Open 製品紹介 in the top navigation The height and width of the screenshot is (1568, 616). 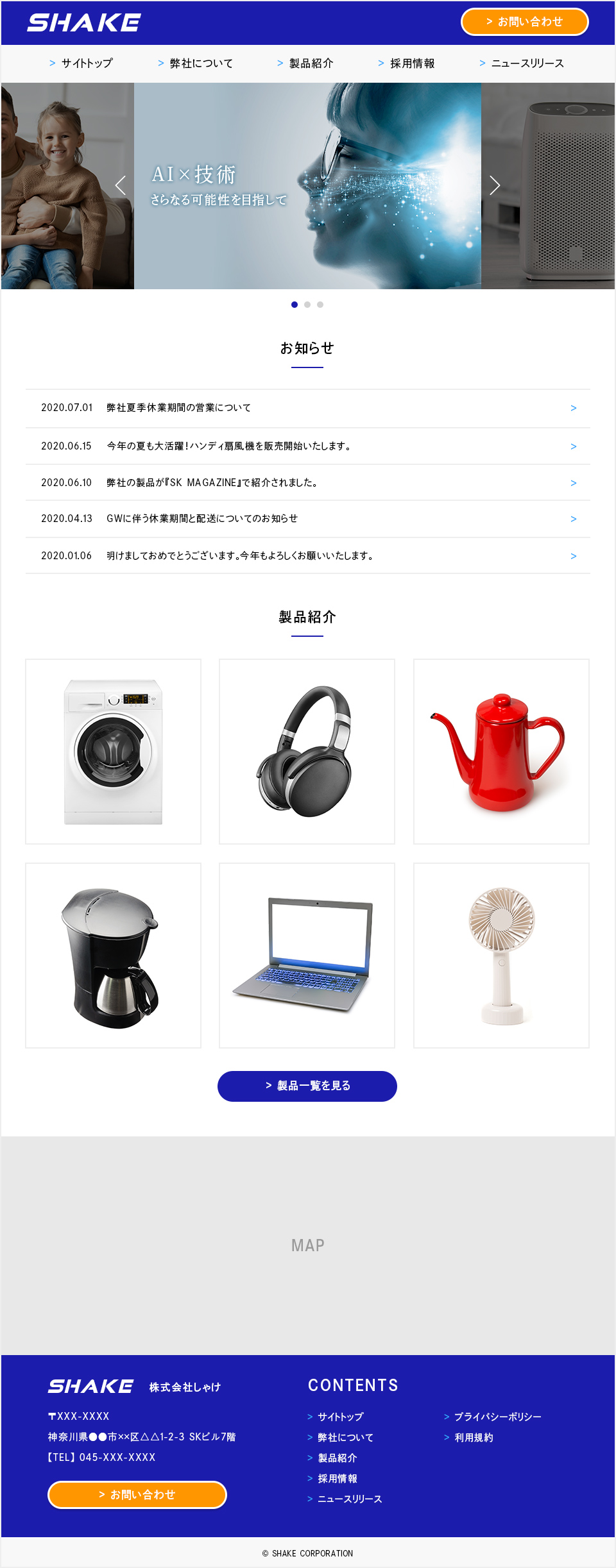[306, 63]
